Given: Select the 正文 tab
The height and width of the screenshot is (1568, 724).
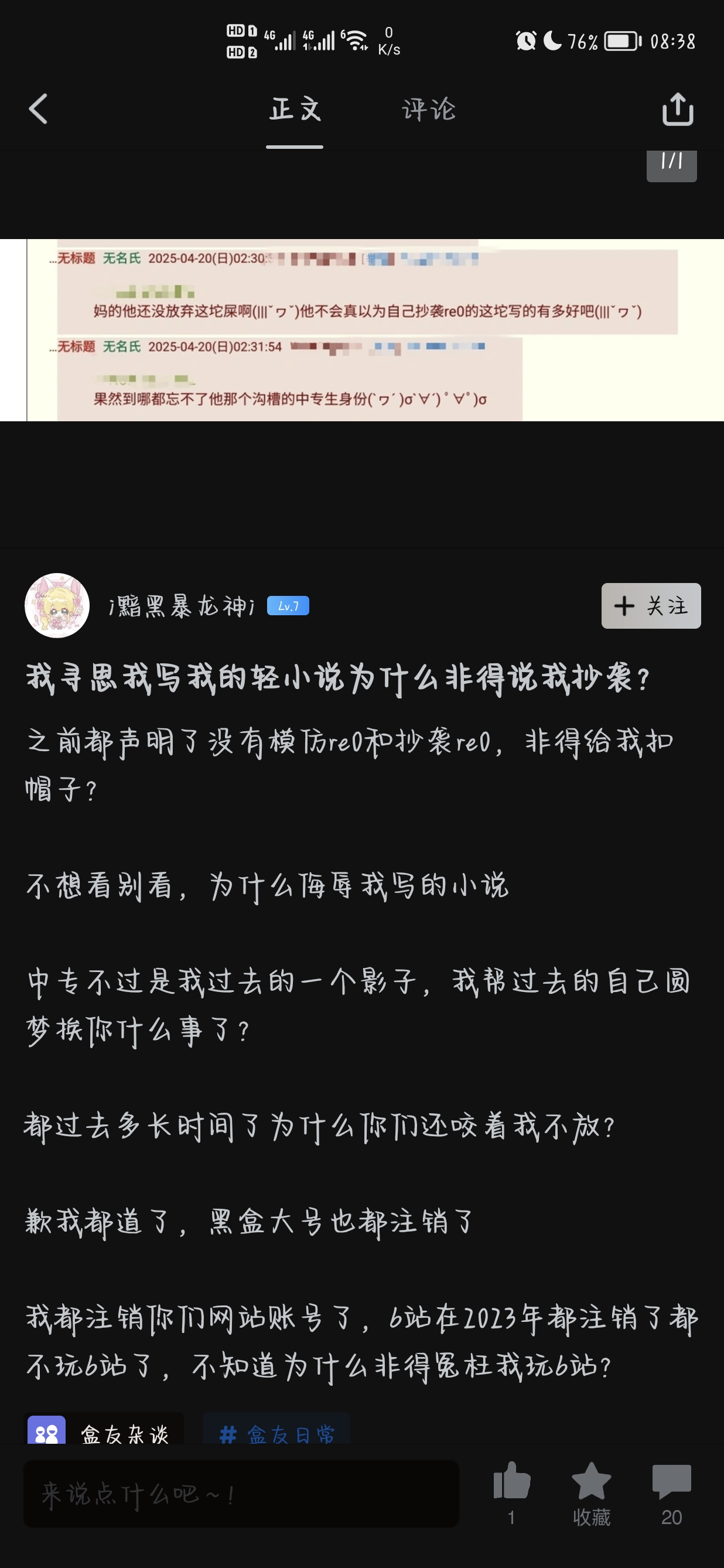Looking at the screenshot, I should tap(295, 110).
